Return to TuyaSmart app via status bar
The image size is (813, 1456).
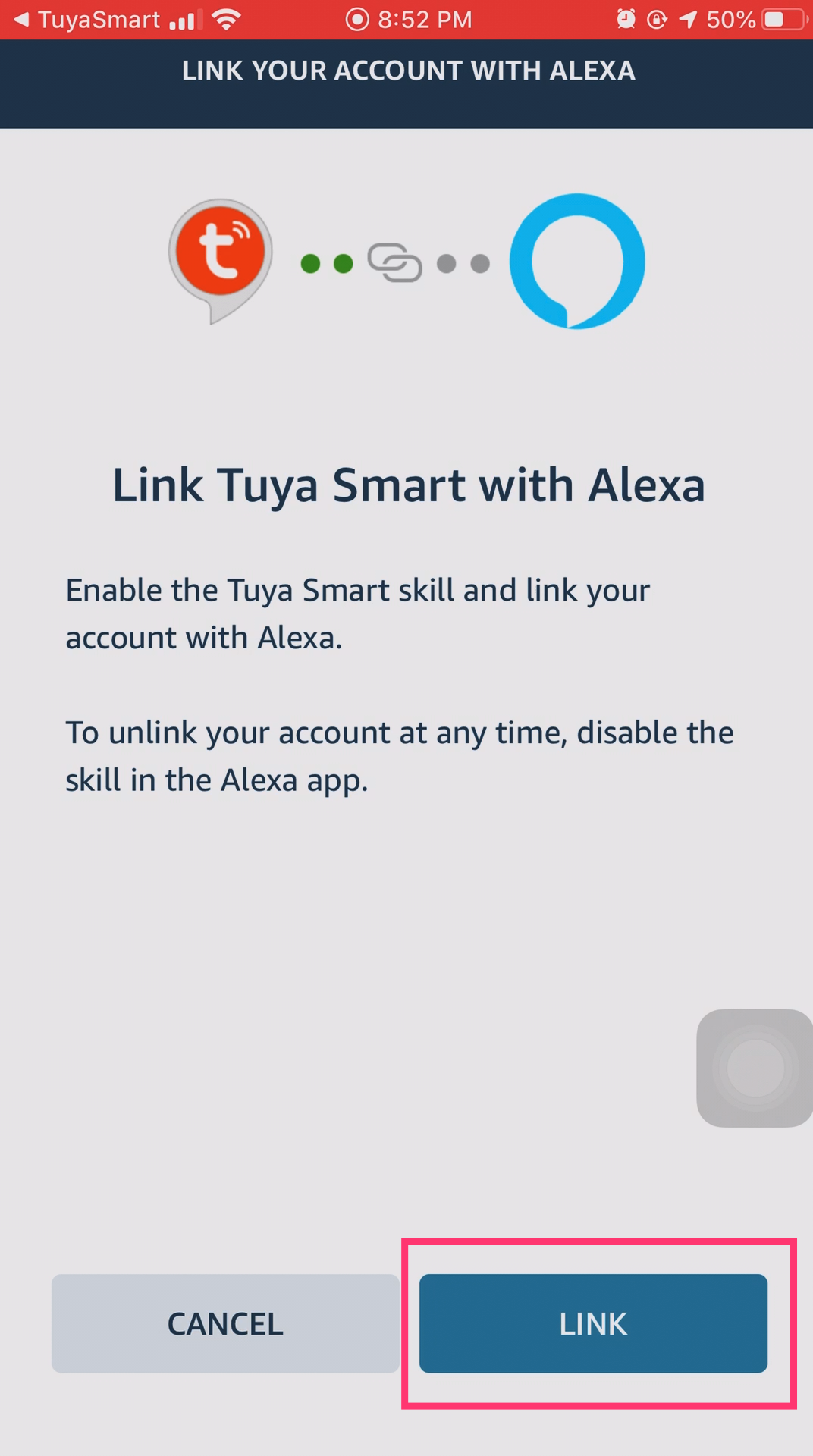tap(87, 19)
